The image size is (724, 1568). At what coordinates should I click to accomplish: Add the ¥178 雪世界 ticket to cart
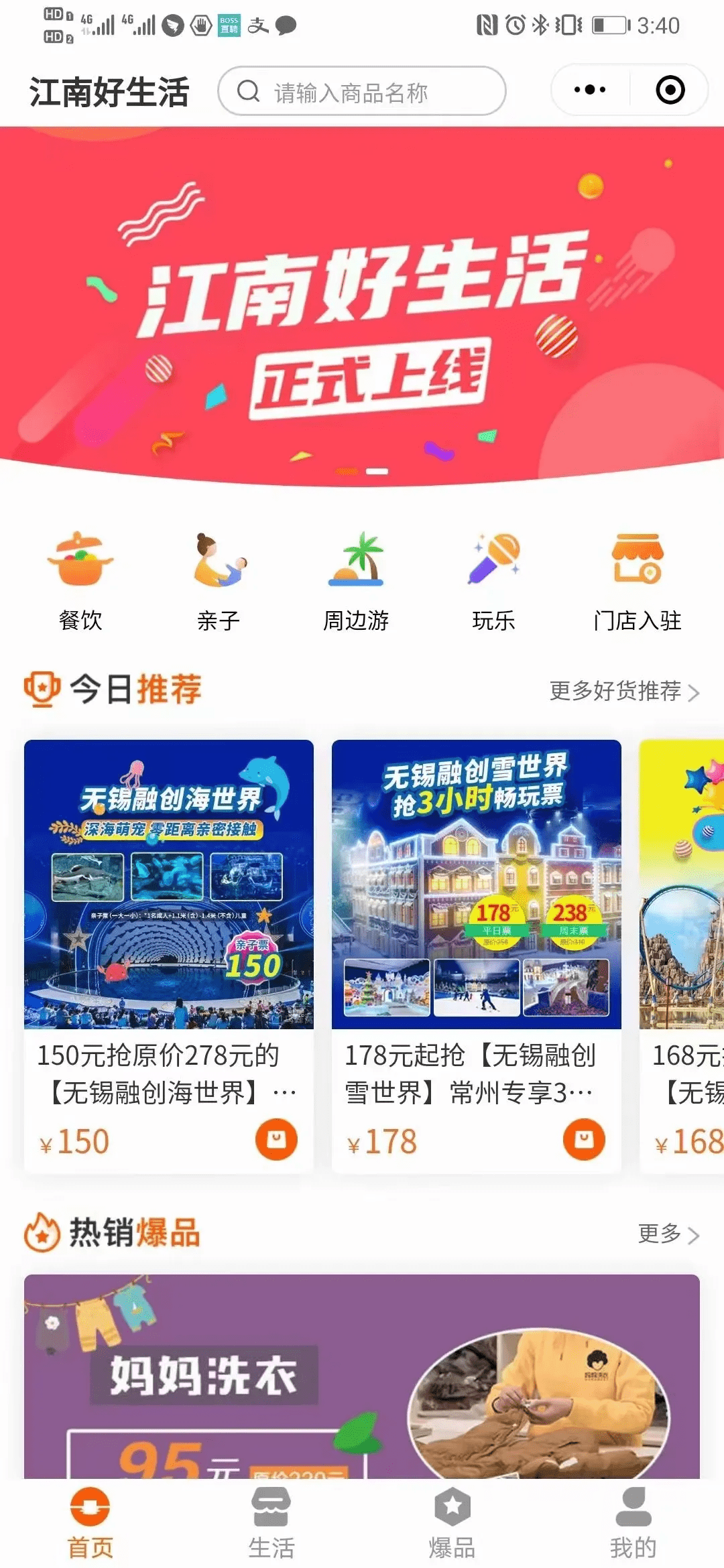pyautogui.click(x=584, y=1139)
